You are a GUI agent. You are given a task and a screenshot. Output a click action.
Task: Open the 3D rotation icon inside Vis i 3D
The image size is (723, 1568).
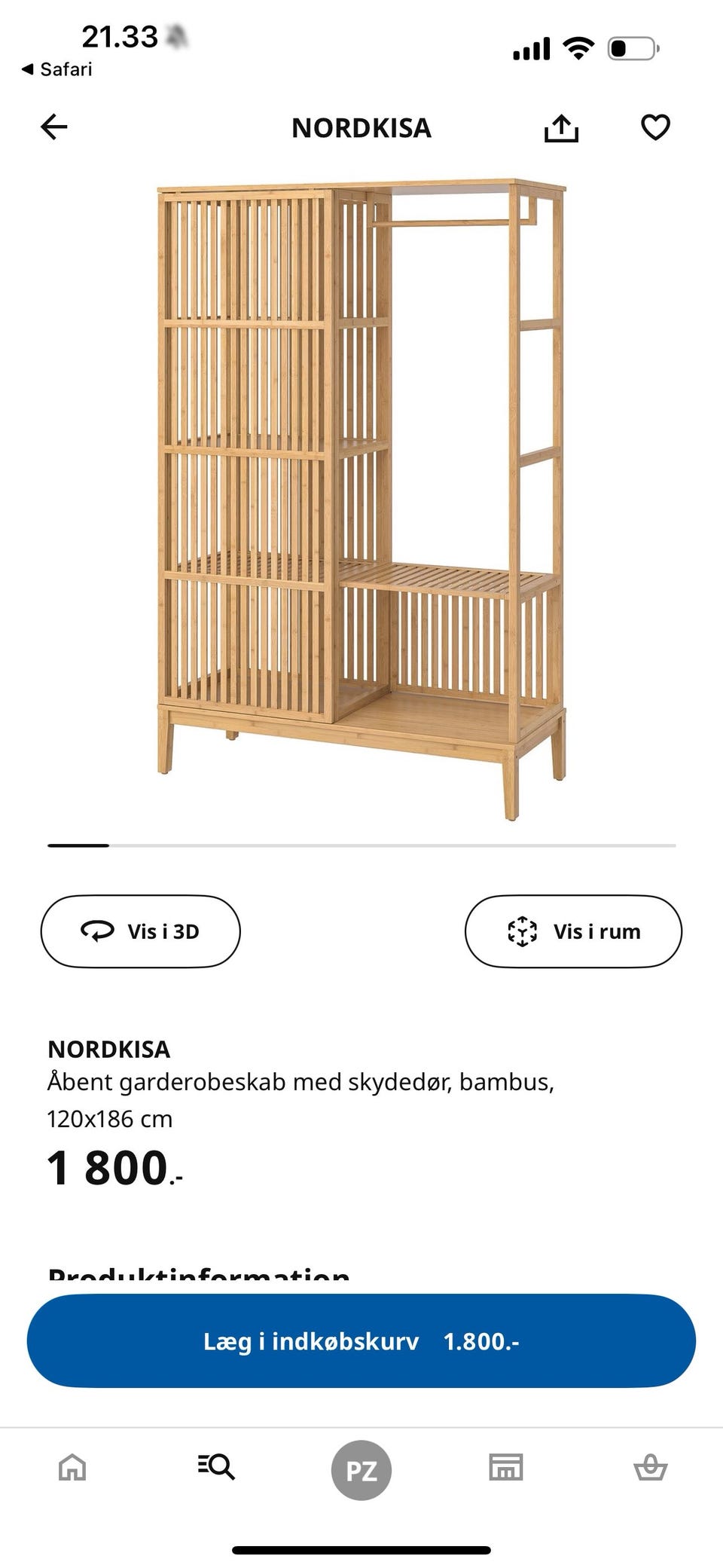[x=99, y=931]
